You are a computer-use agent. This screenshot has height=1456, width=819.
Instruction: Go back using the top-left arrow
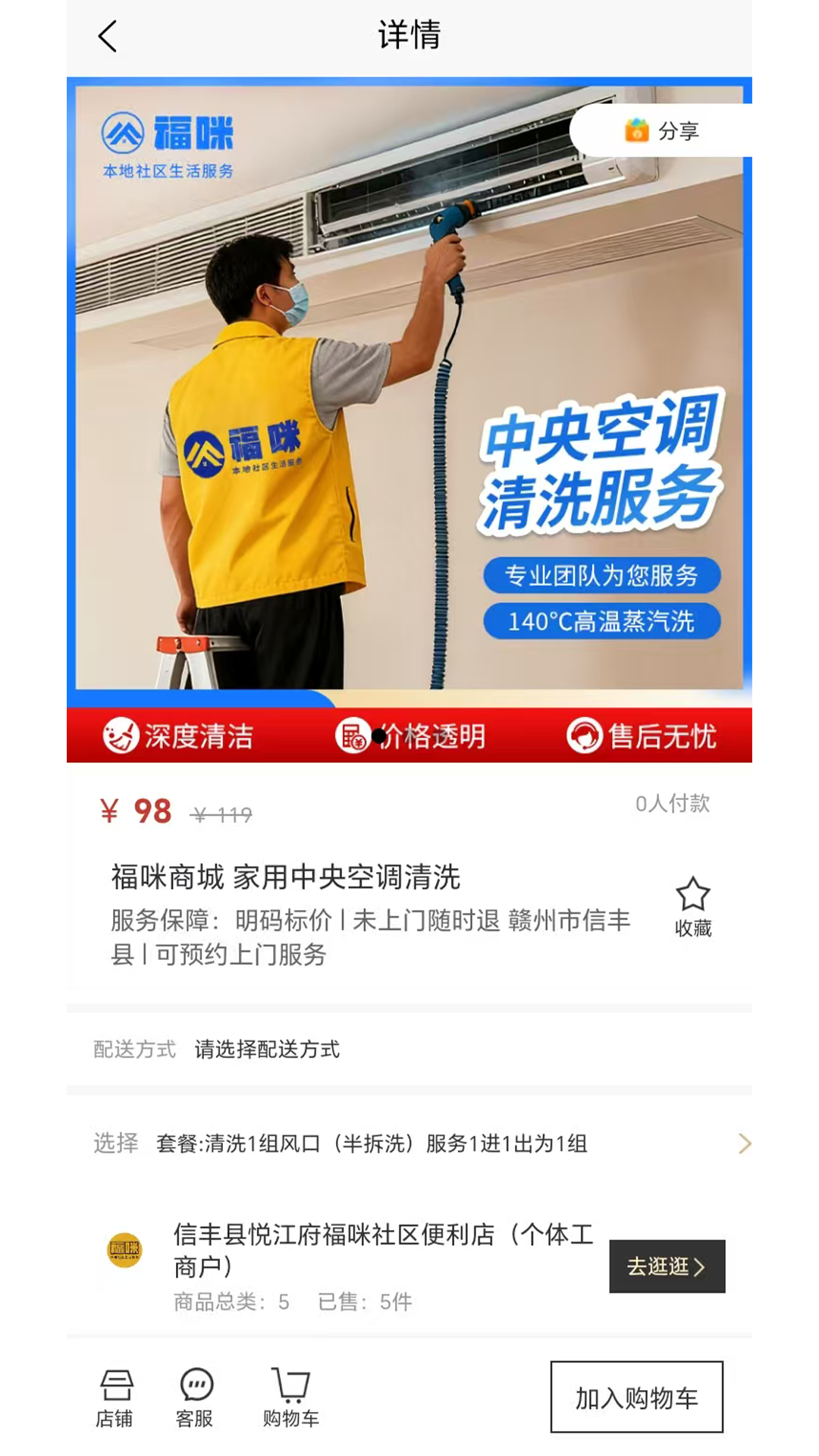pos(108,36)
